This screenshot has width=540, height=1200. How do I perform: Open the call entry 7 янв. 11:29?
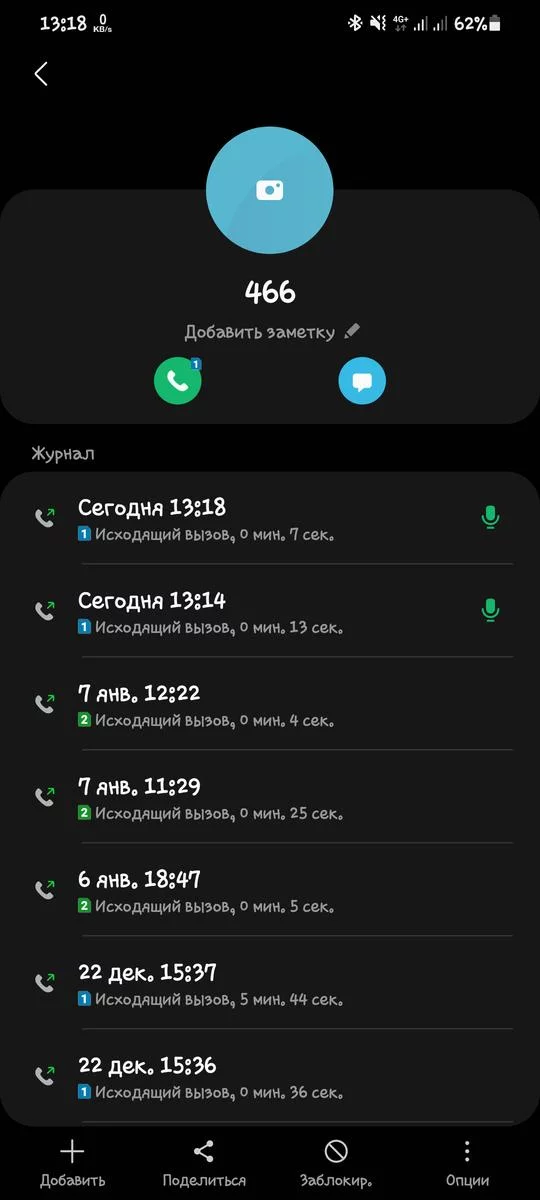point(270,797)
